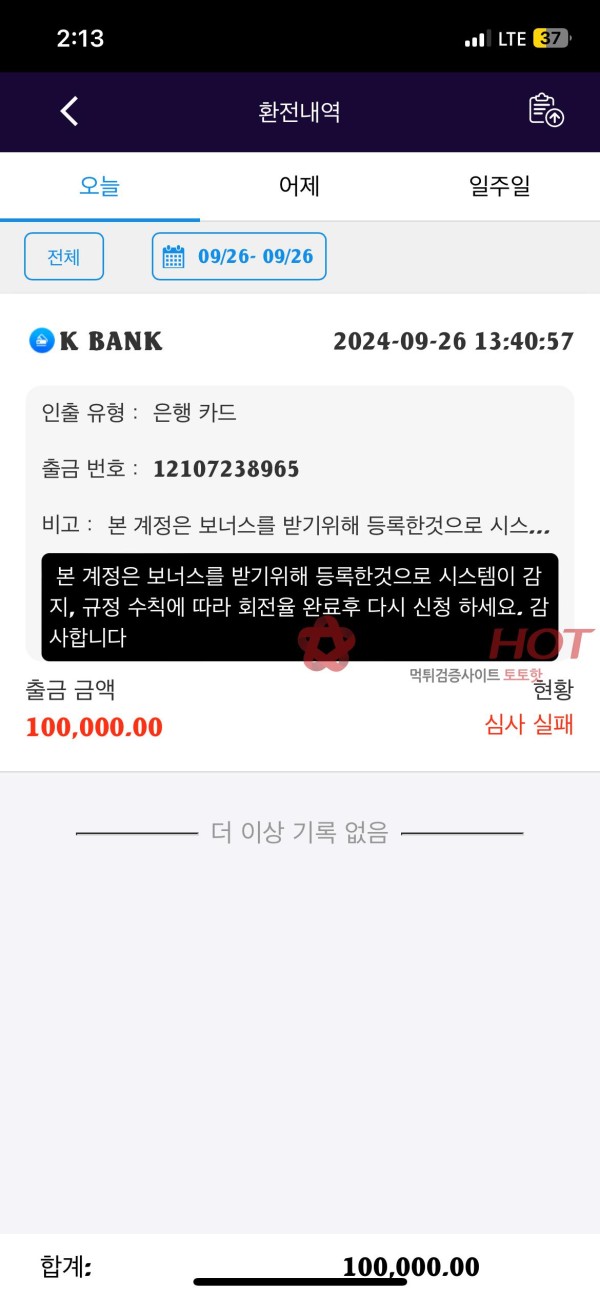Open the 09/26- 09/26 date picker
This screenshot has height=1298, width=600.
pos(239,257)
